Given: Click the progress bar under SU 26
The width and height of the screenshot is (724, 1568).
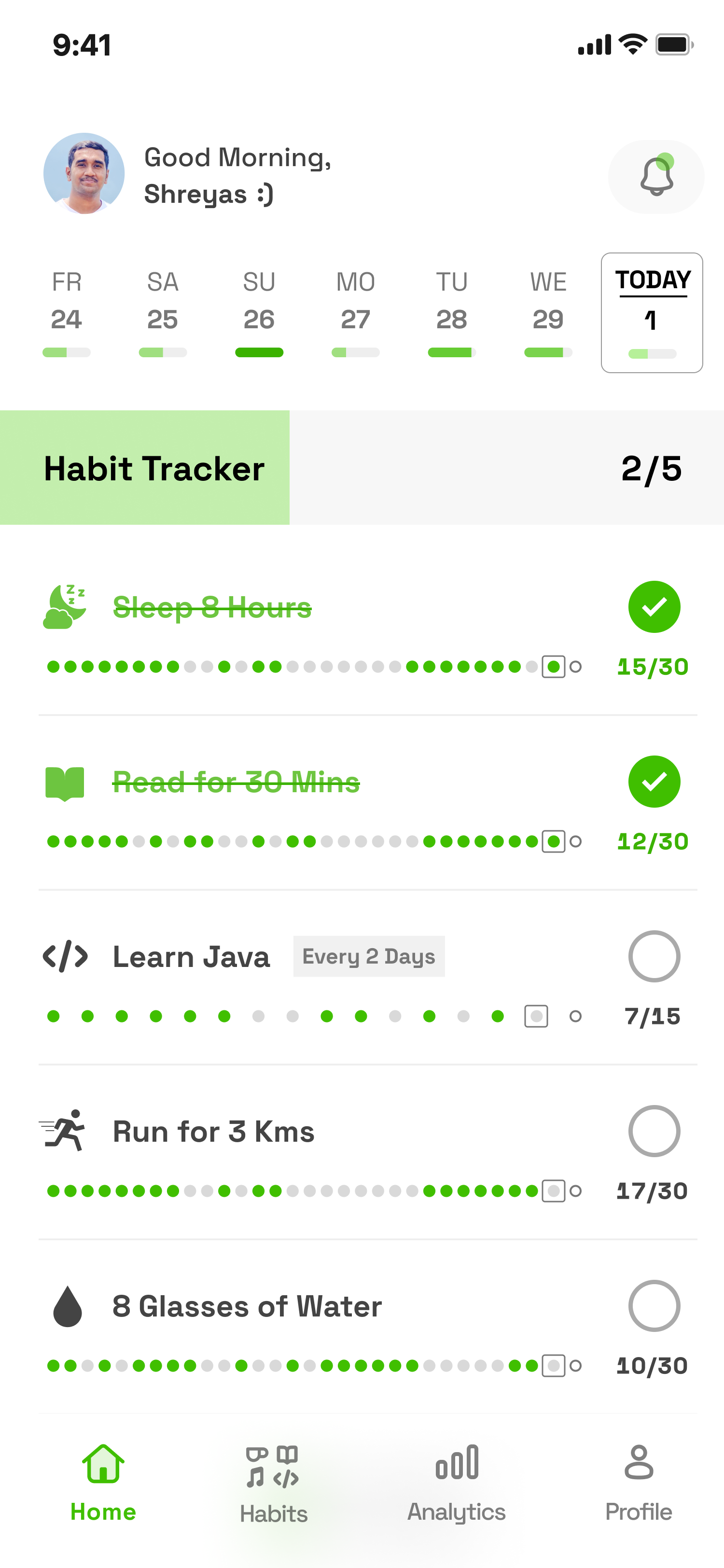Looking at the screenshot, I should (x=259, y=352).
